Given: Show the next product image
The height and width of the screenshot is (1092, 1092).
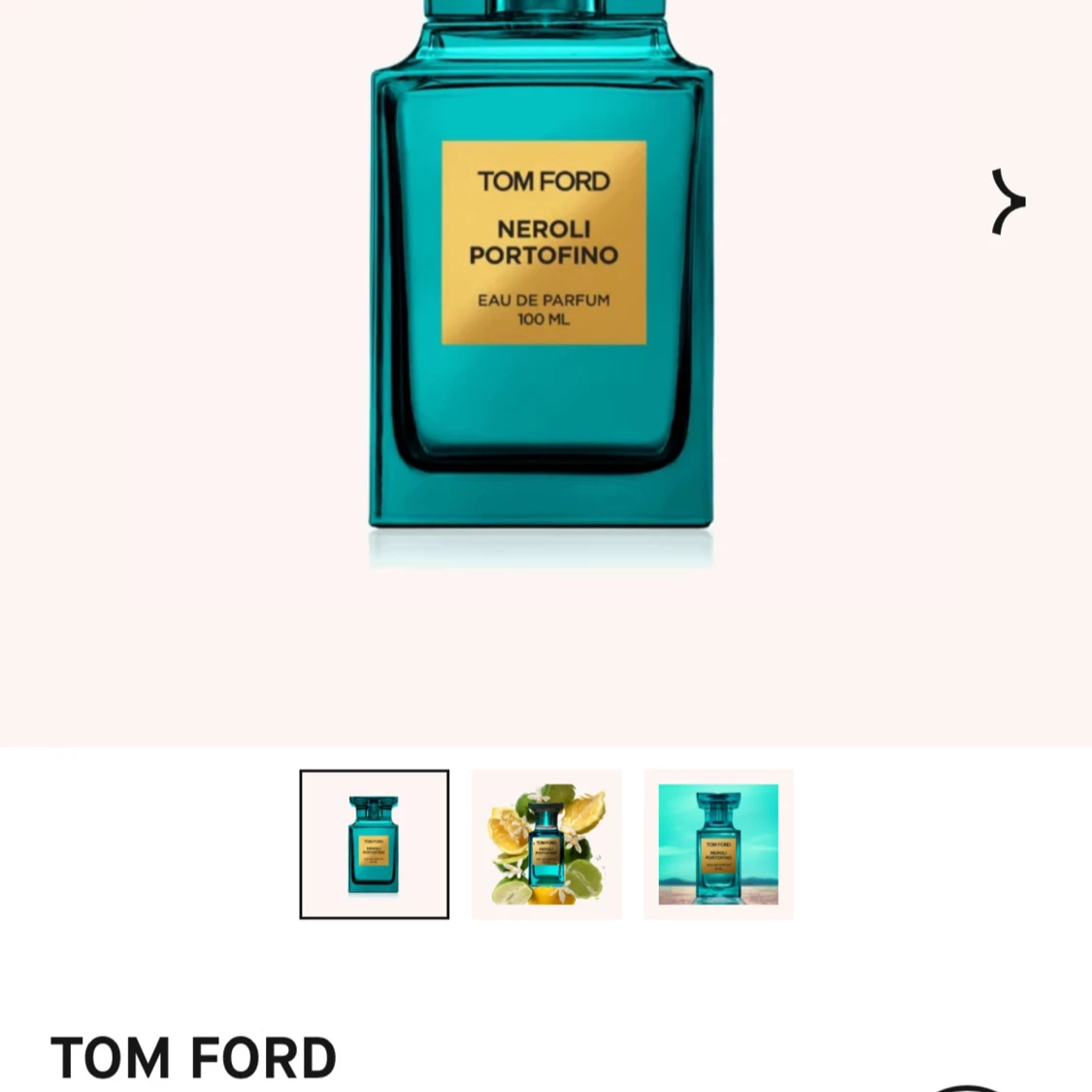Looking at the screenshot, I should (x=1008, y=202).
